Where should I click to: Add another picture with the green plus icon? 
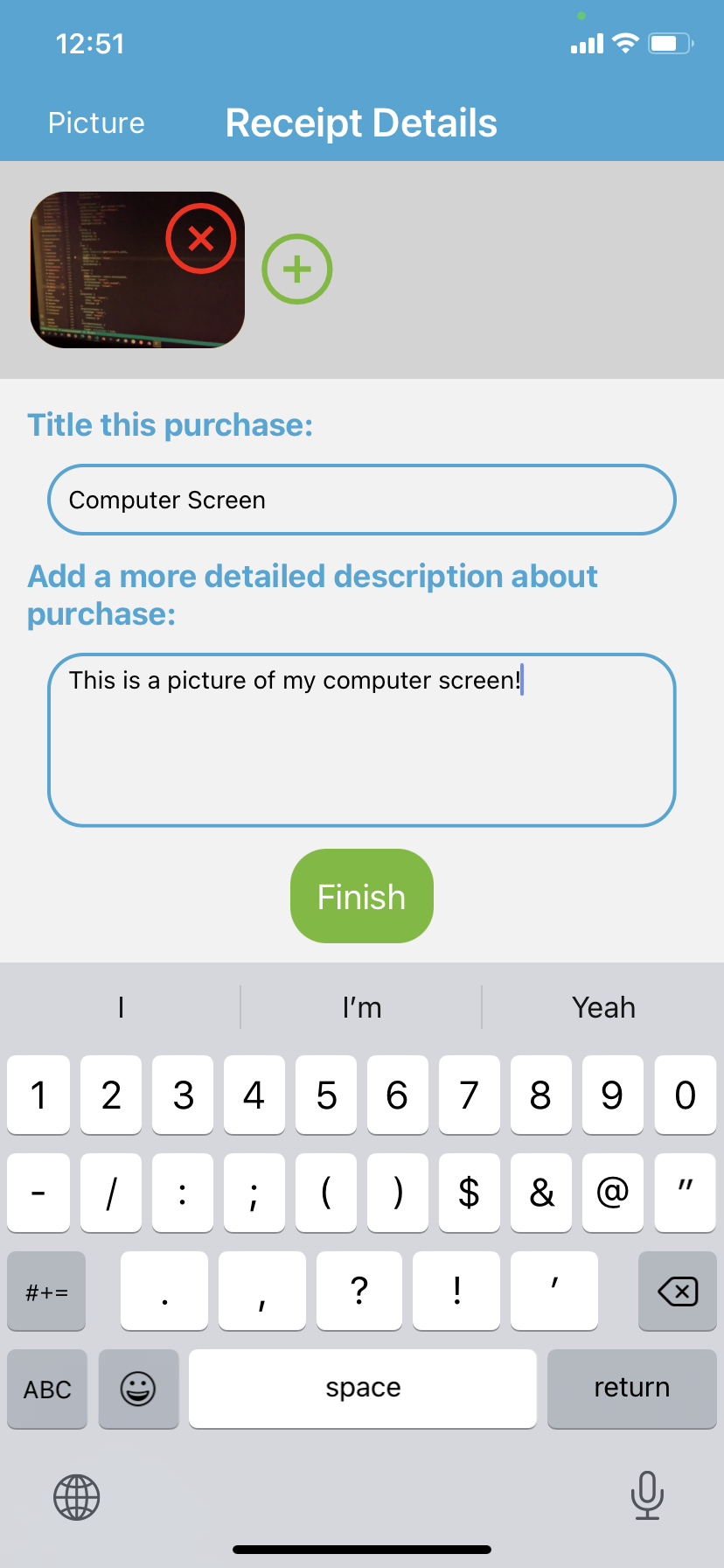click(296, 269)
